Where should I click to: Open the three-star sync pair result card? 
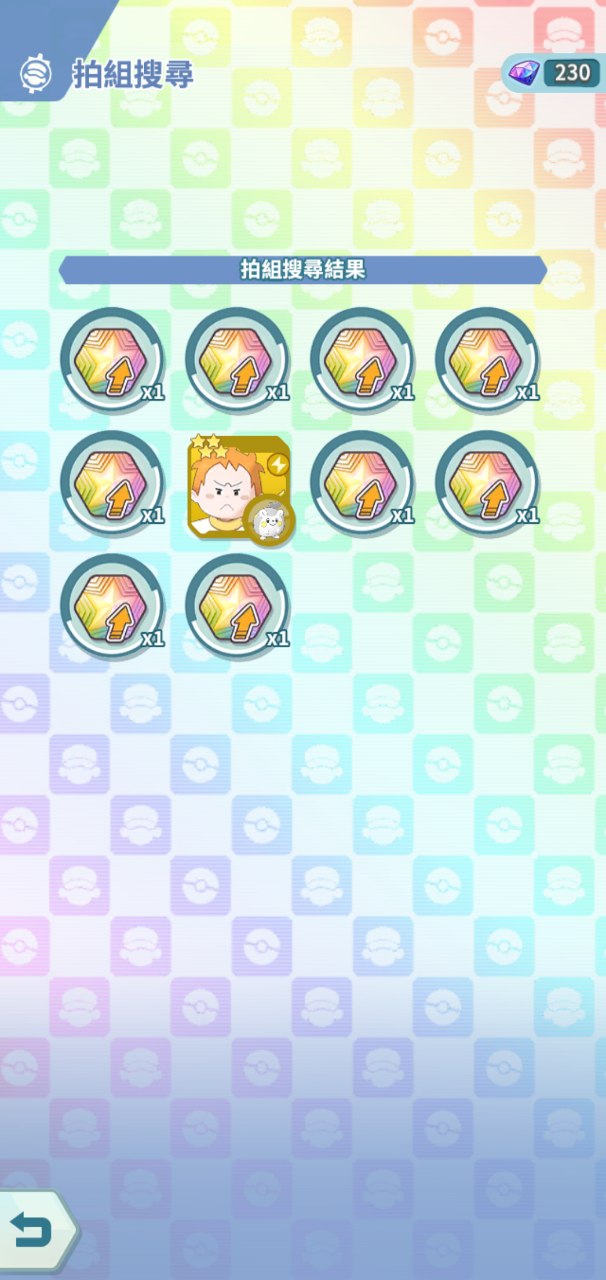(237, 488)
